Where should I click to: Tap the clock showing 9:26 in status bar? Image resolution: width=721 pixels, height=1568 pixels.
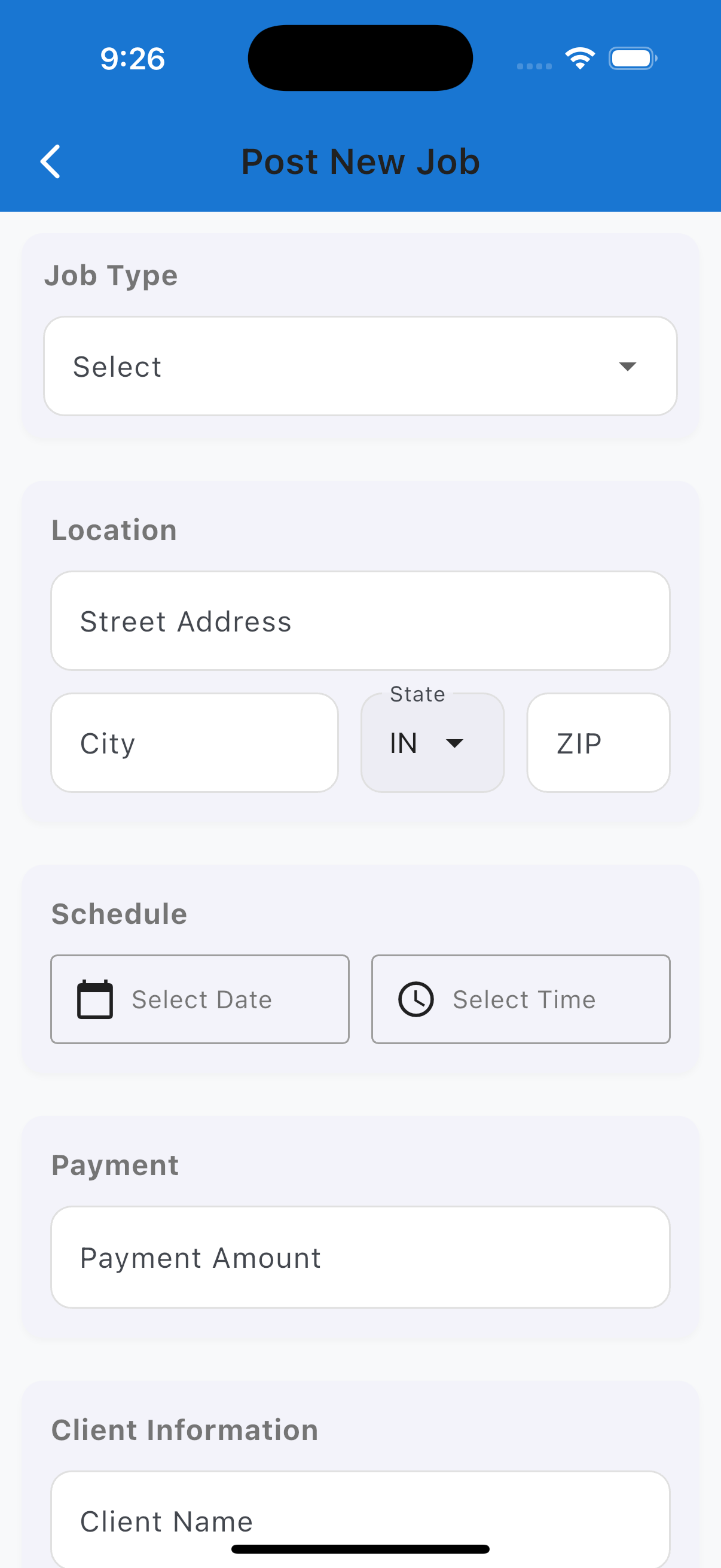131,59
